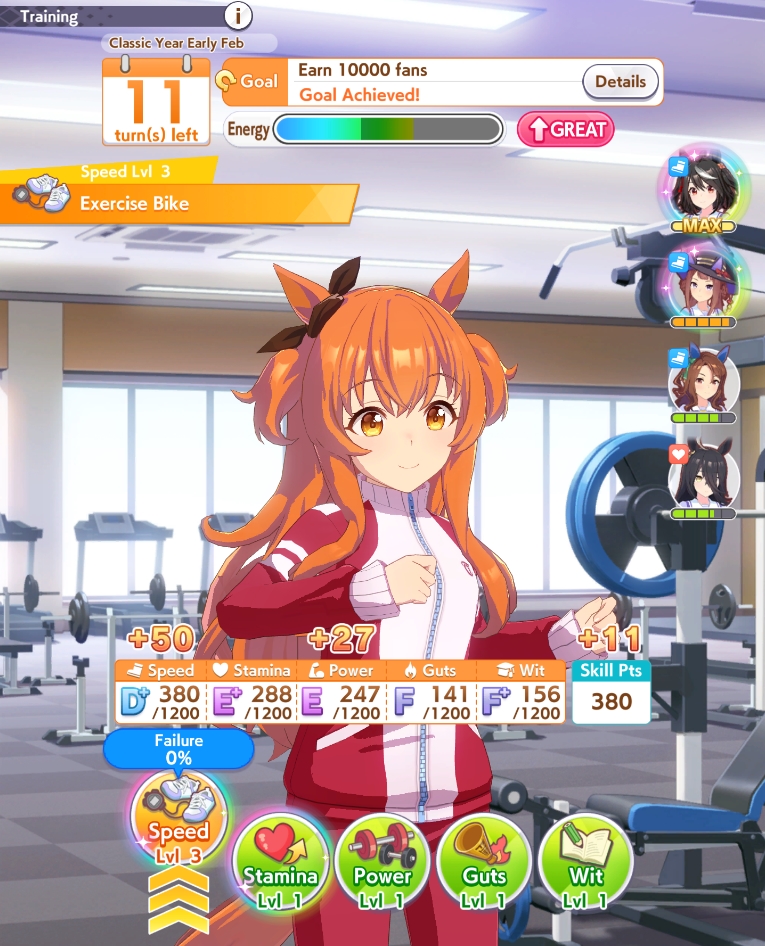Open the training info icon
Screen dimensions: 765x946
coord(238,16)
